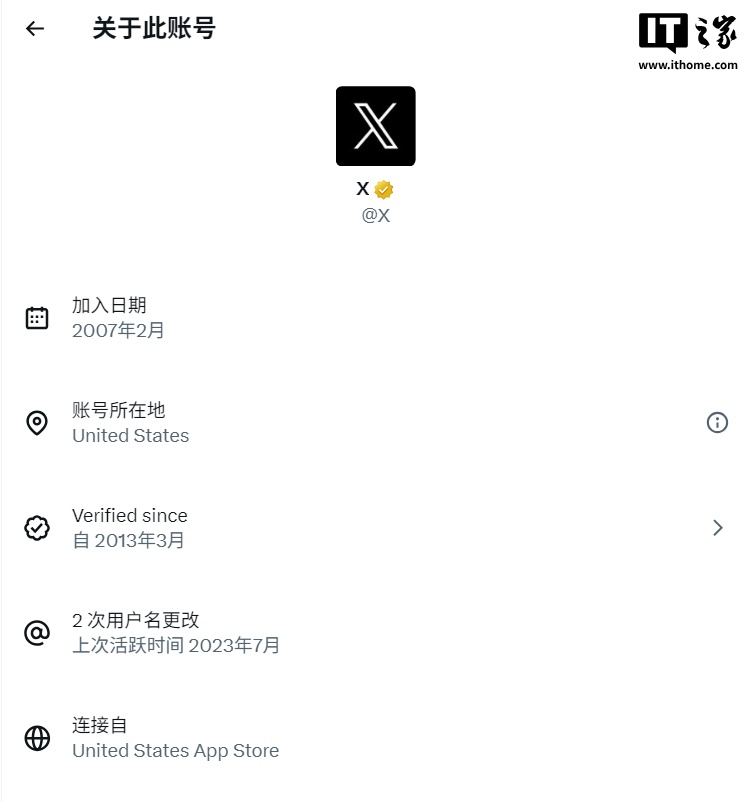Expand the Verified since row chevron

(718, 527)
